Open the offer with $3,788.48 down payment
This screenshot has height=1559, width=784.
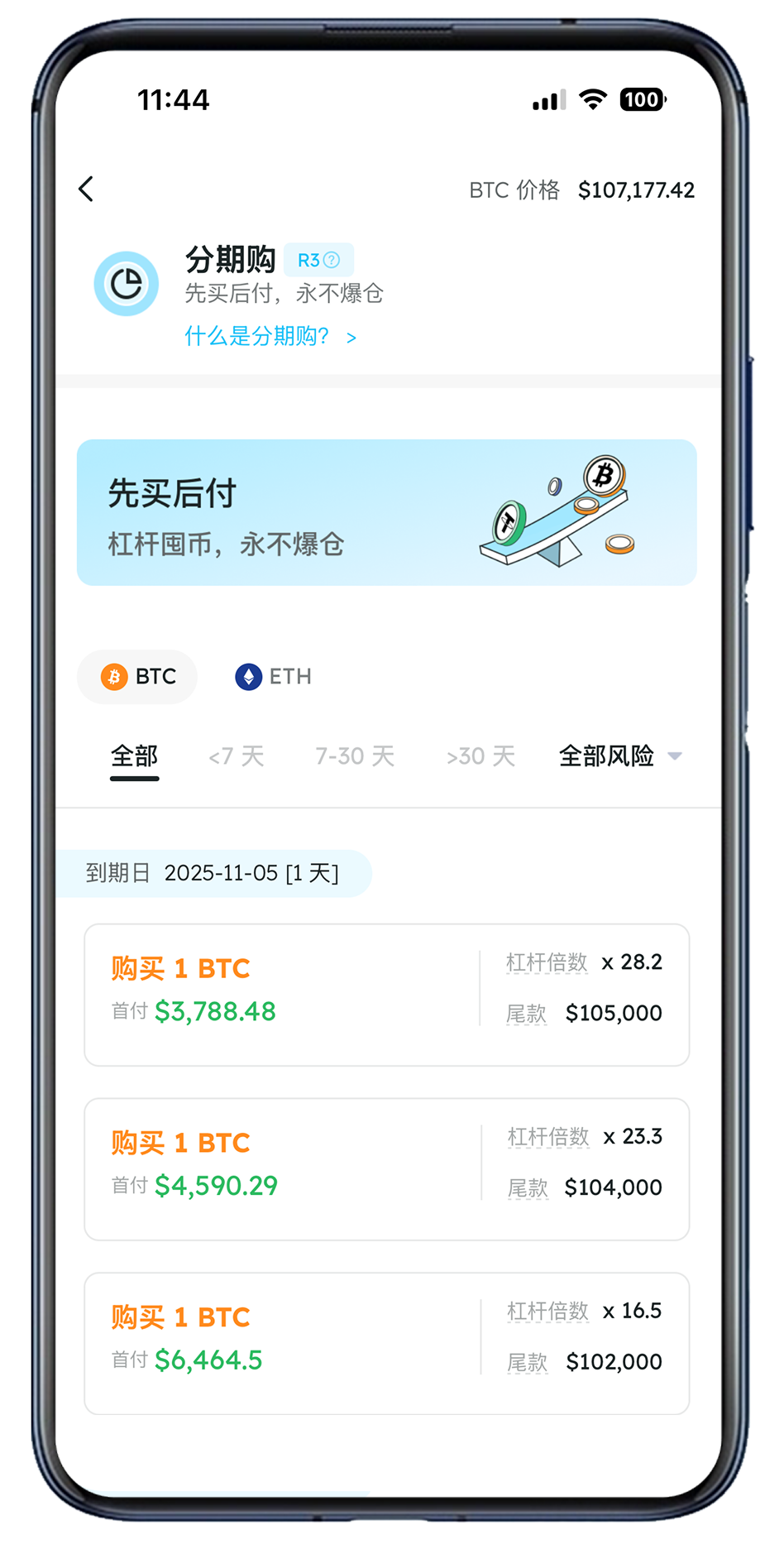pos(386,995)
